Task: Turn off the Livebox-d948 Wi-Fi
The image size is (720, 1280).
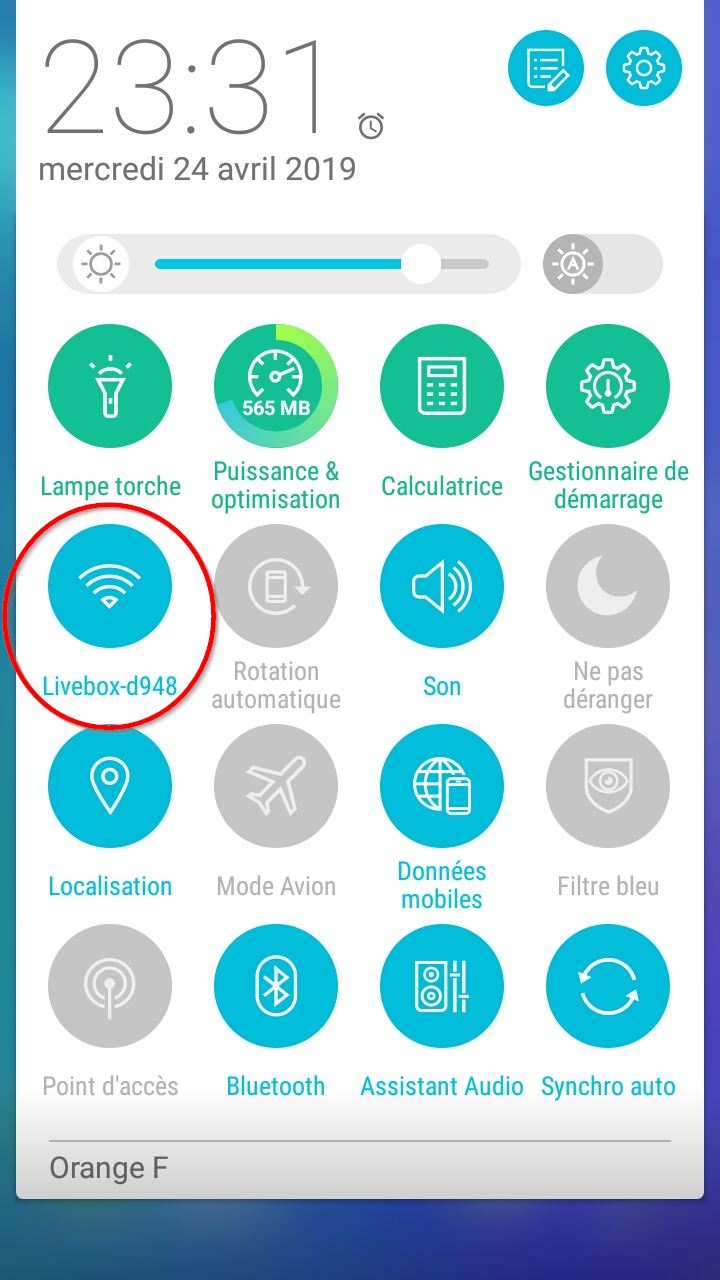Action: (x=110, y=586)
